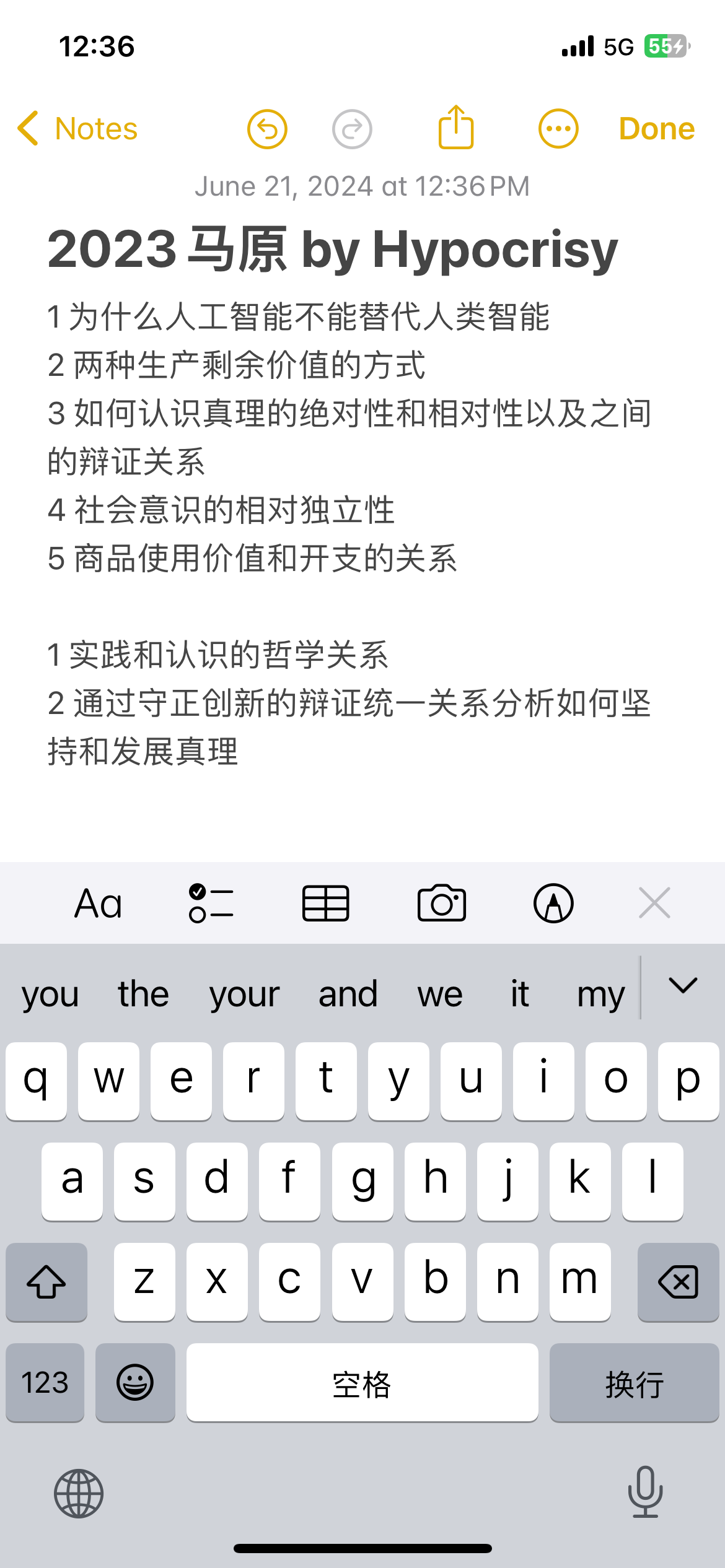Open the markup pen tool
This screenshot has height=1568, width=725.
point(553,903)
